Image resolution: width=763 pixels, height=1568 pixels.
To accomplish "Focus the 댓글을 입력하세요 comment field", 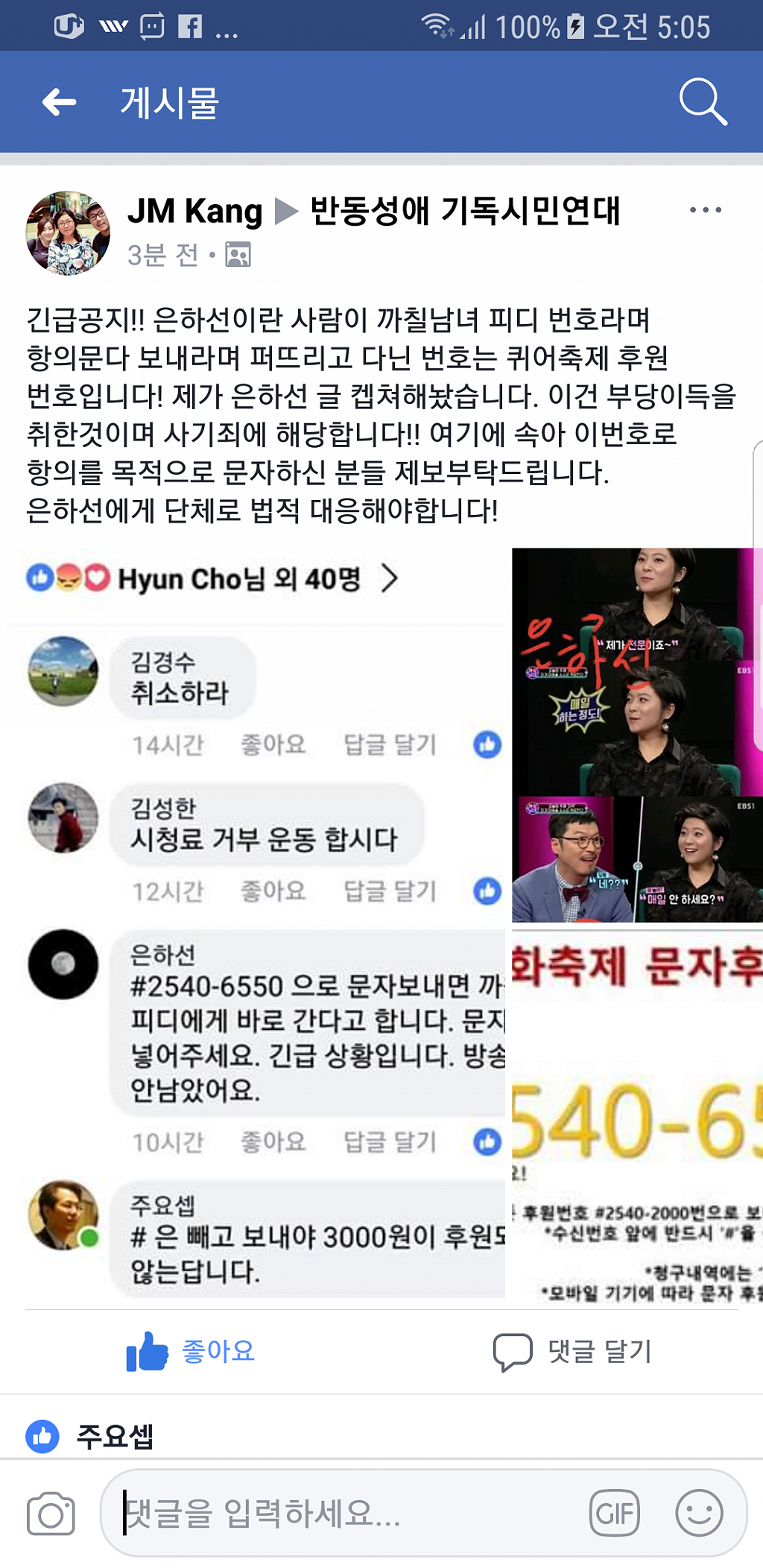I will tap(343, 1514).
